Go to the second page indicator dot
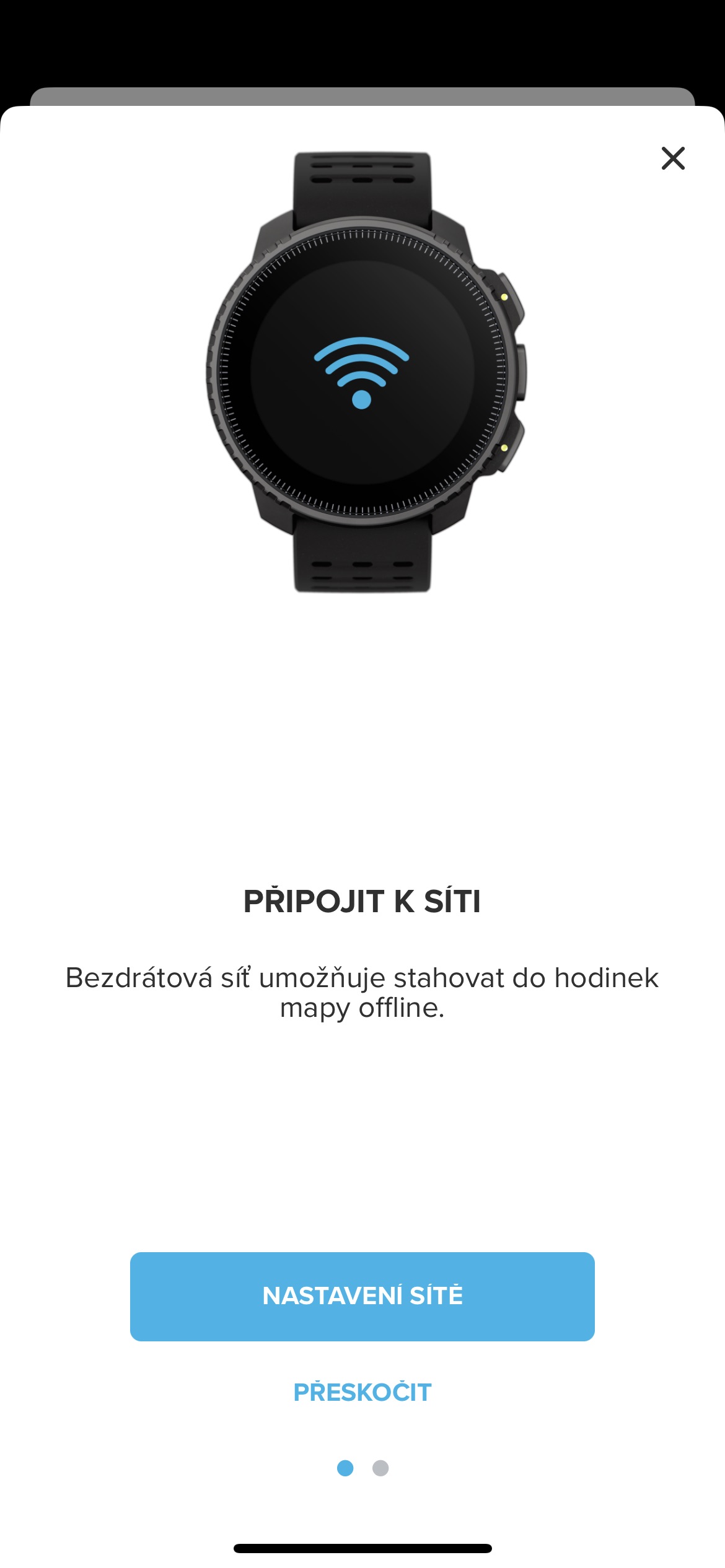 (x=380, y=1468)
